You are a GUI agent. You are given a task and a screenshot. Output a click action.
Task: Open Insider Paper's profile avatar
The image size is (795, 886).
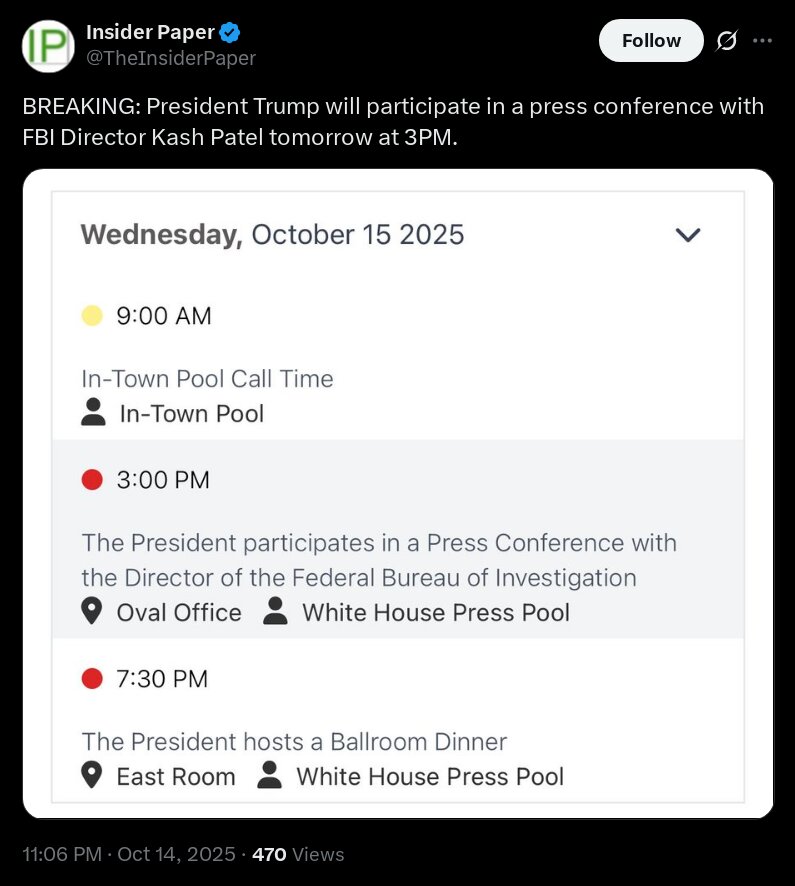pyautogui.click(x=48, y=46)
